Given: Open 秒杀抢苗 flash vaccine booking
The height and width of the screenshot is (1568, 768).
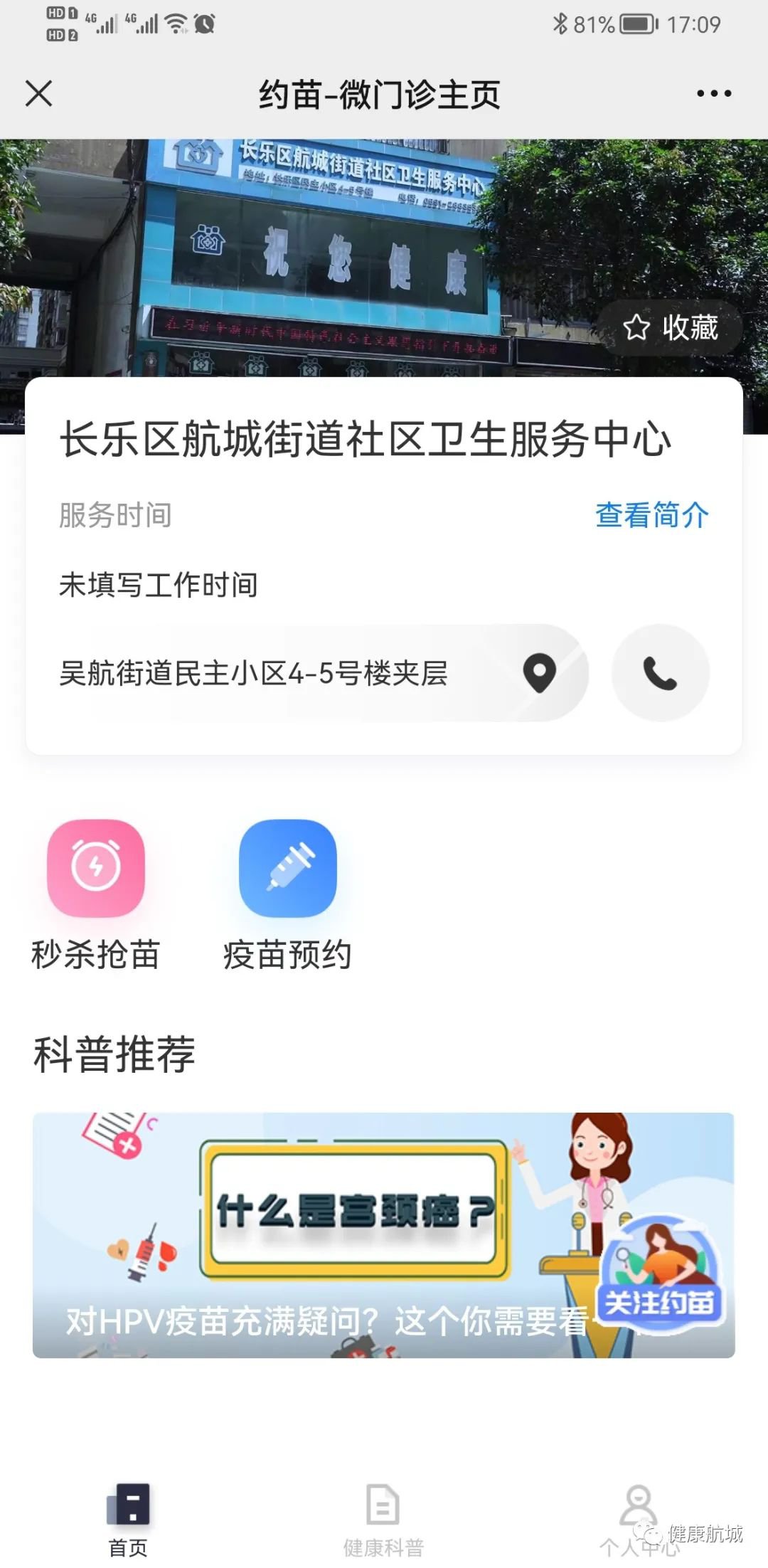Looking at the screenshot, I should [x=96, y=894].
